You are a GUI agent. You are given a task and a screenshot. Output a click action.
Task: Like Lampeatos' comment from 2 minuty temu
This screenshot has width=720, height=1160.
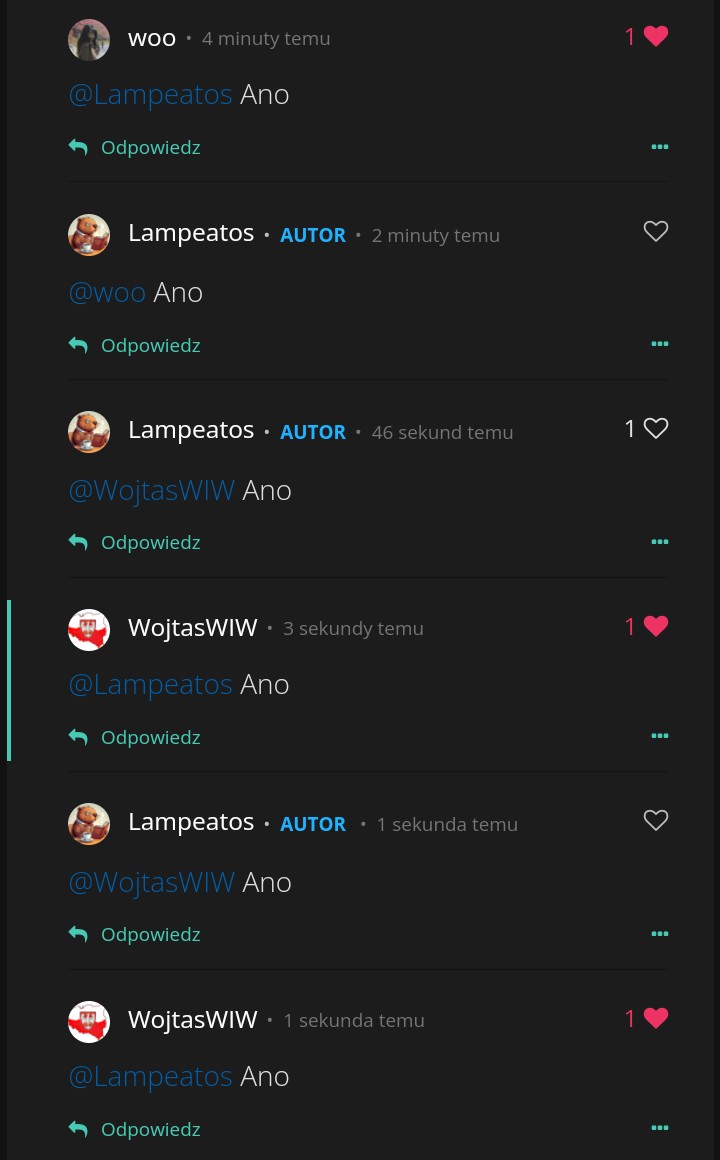(x=655, y=232)
